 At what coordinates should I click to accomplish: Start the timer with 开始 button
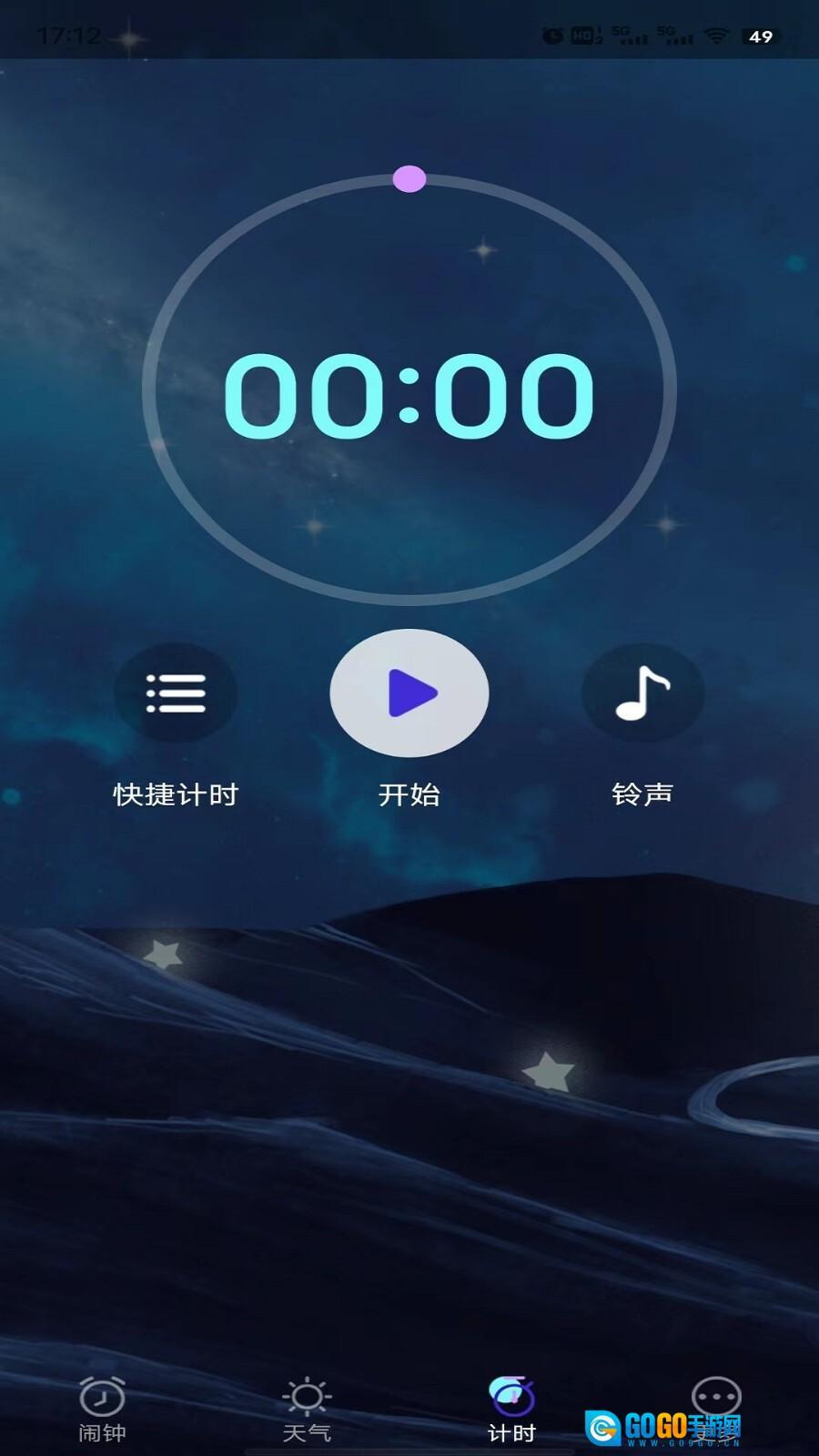(x=409, y=693)
